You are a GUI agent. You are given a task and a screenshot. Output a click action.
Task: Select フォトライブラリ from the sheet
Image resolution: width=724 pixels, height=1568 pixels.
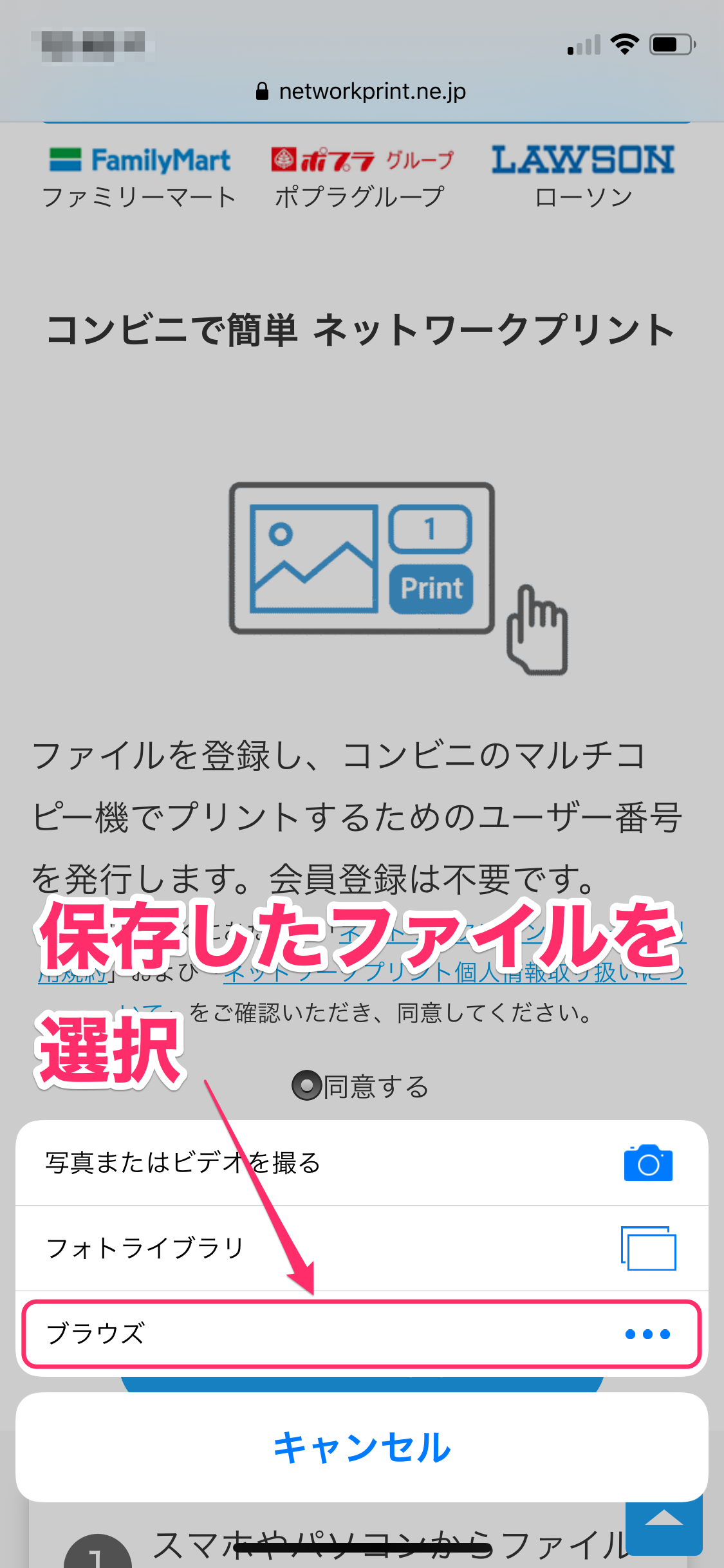(361, 1248)
